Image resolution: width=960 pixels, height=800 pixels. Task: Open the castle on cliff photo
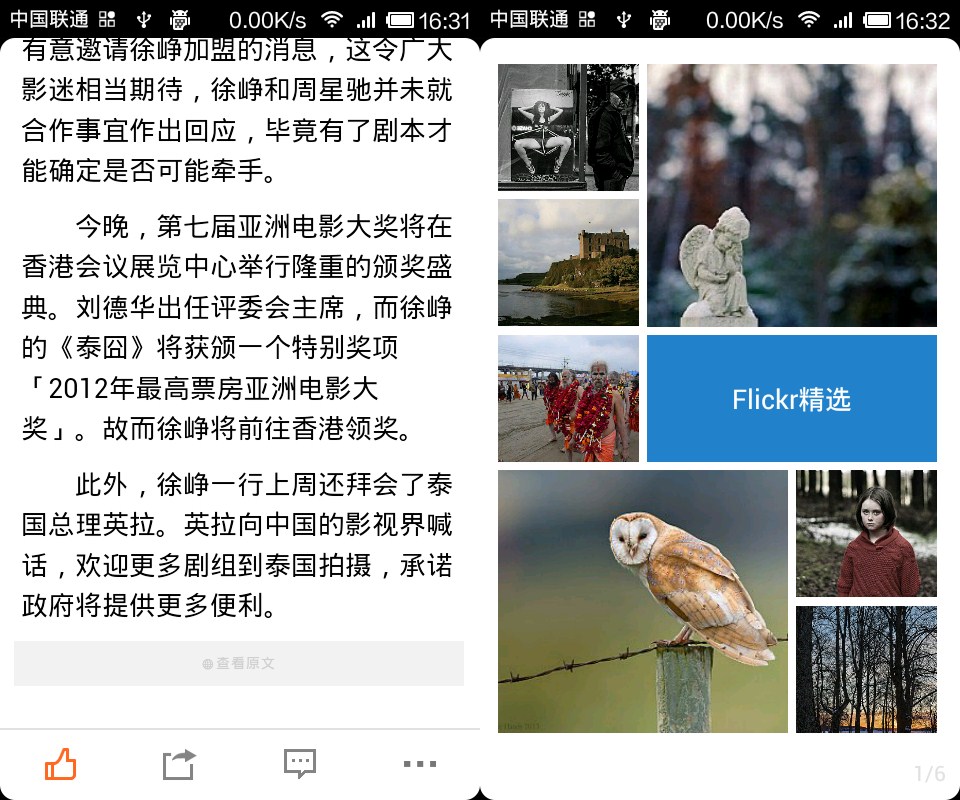coord(568,262)
